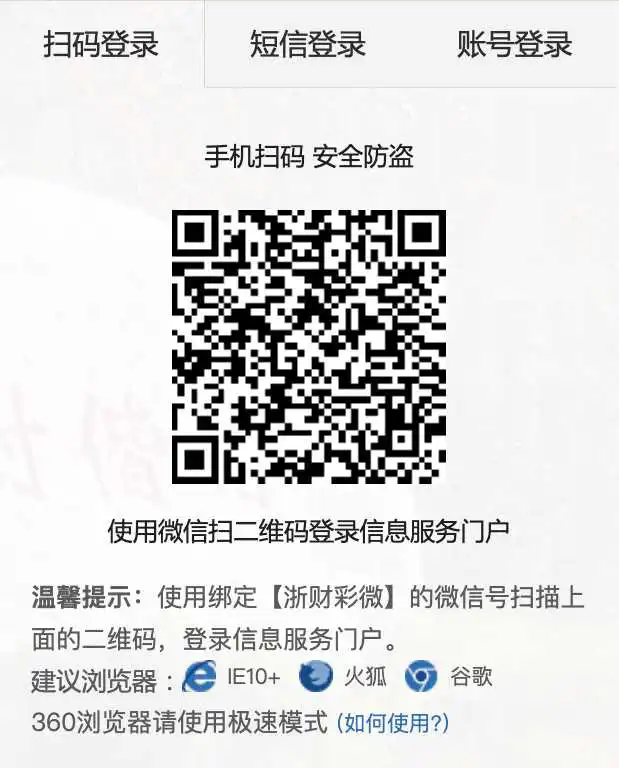Switch to the 短信登录 tab
The height and width of the screenshot is (768, 619).
click(x=308, y=44)
